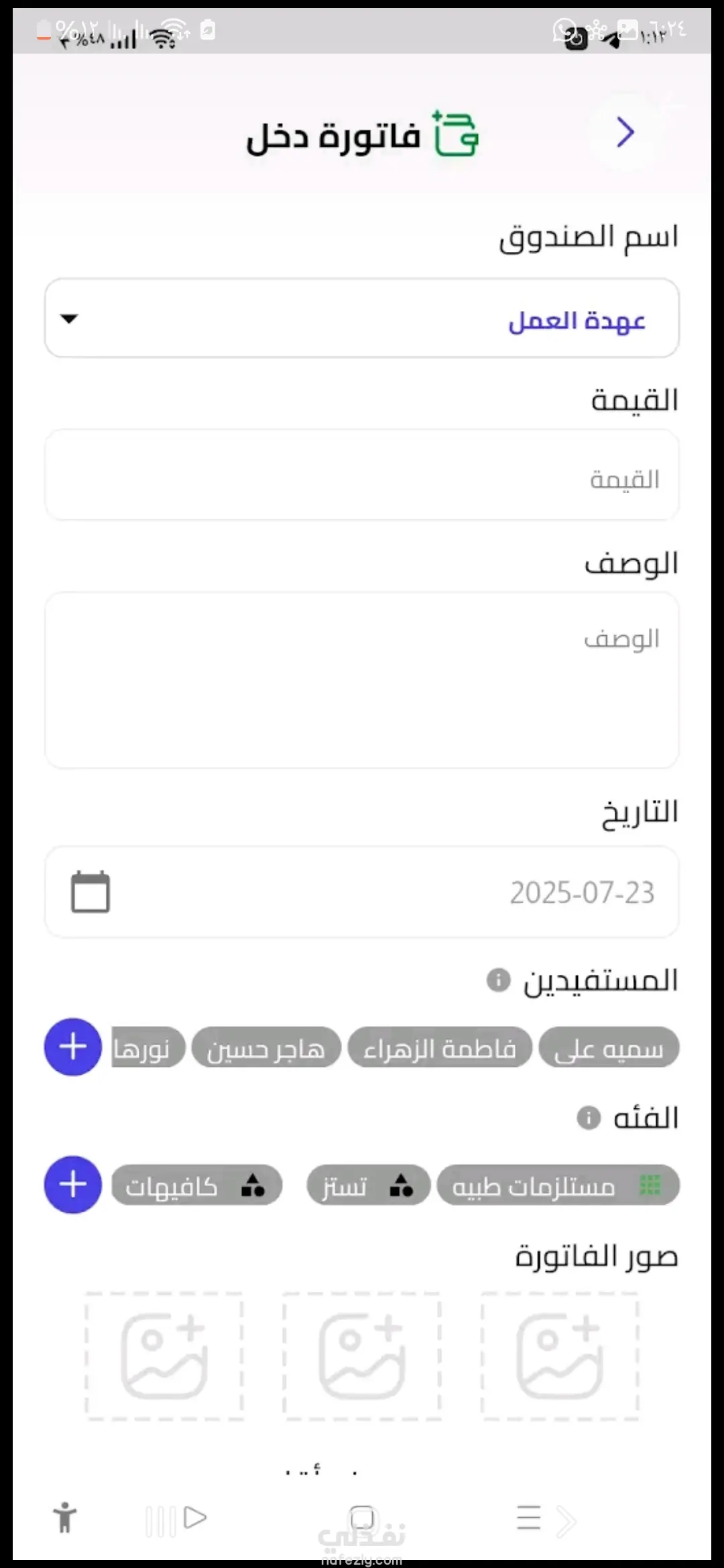Go back using the header arrow
This screenshot has width=724, height=1568.
coord(625,133)
